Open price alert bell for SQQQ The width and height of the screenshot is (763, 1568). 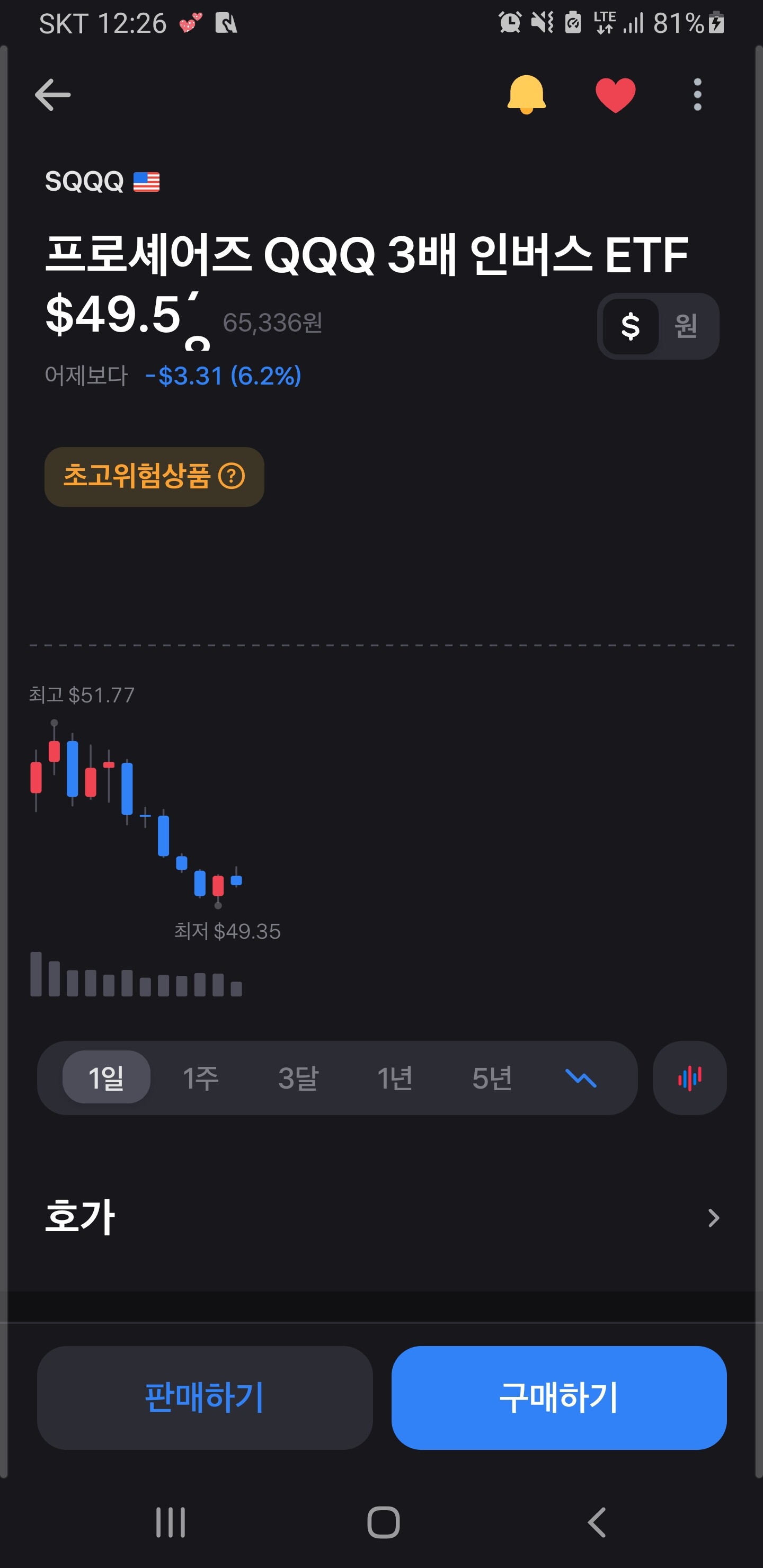tap(526, 95)
